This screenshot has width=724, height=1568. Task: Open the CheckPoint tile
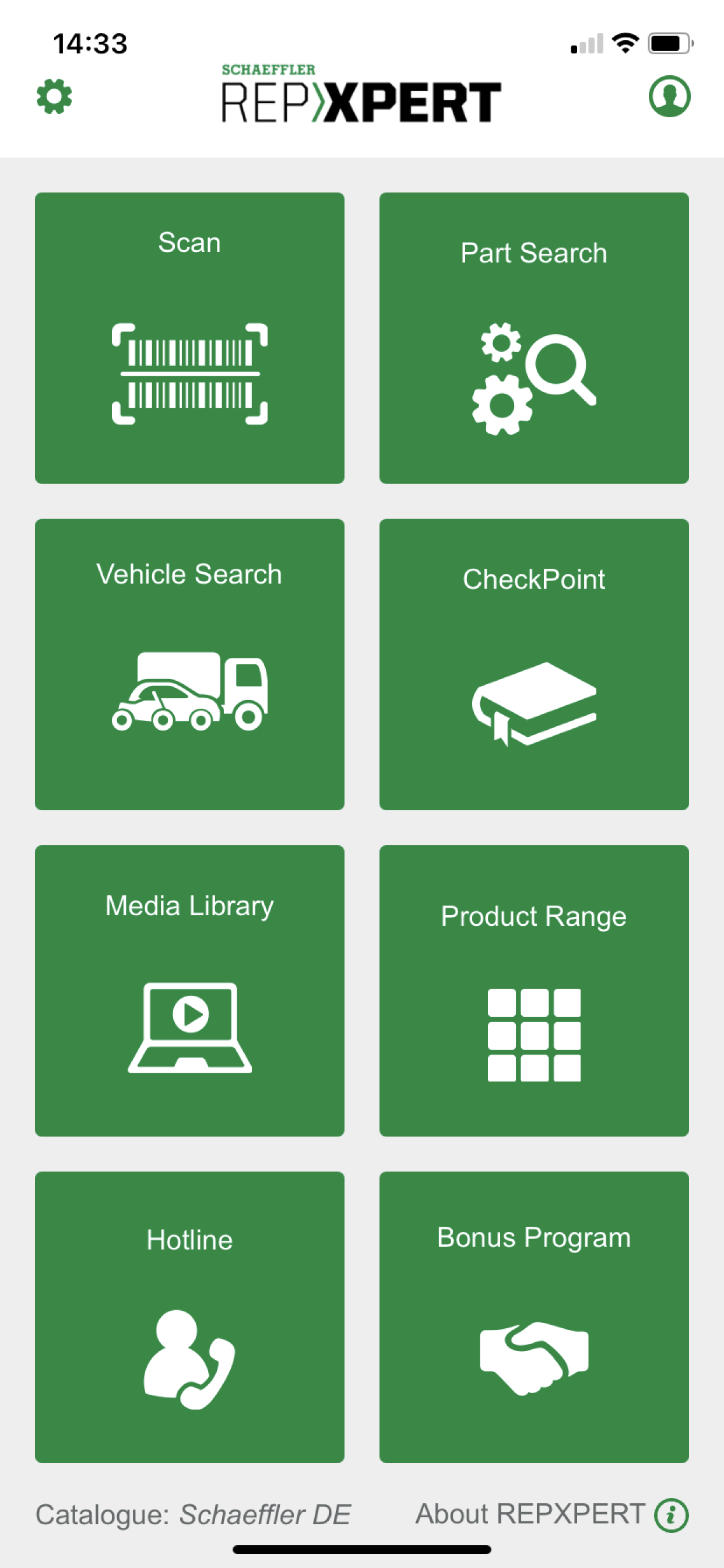[x=534, y=664]
